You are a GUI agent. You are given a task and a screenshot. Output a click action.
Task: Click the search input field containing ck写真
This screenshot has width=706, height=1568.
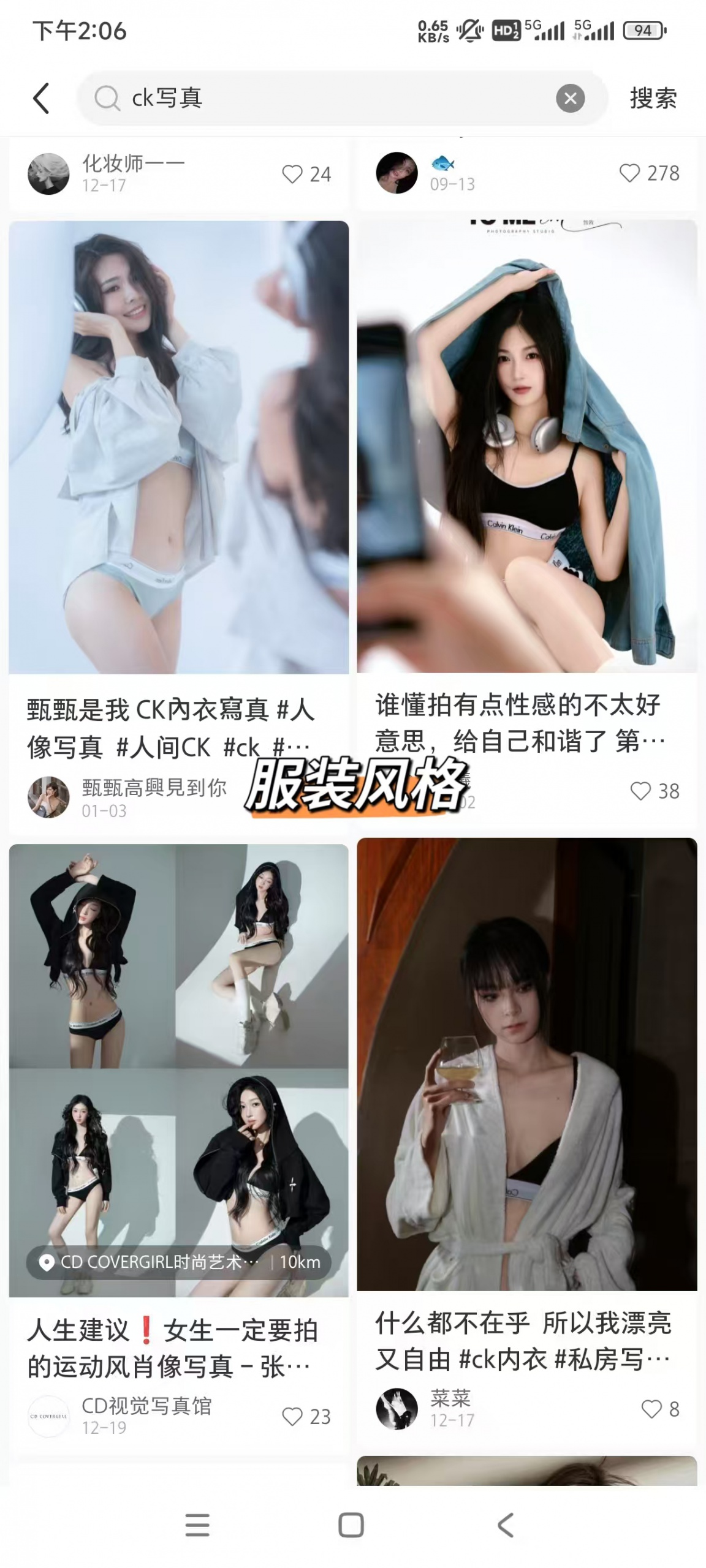pos(306,98)
